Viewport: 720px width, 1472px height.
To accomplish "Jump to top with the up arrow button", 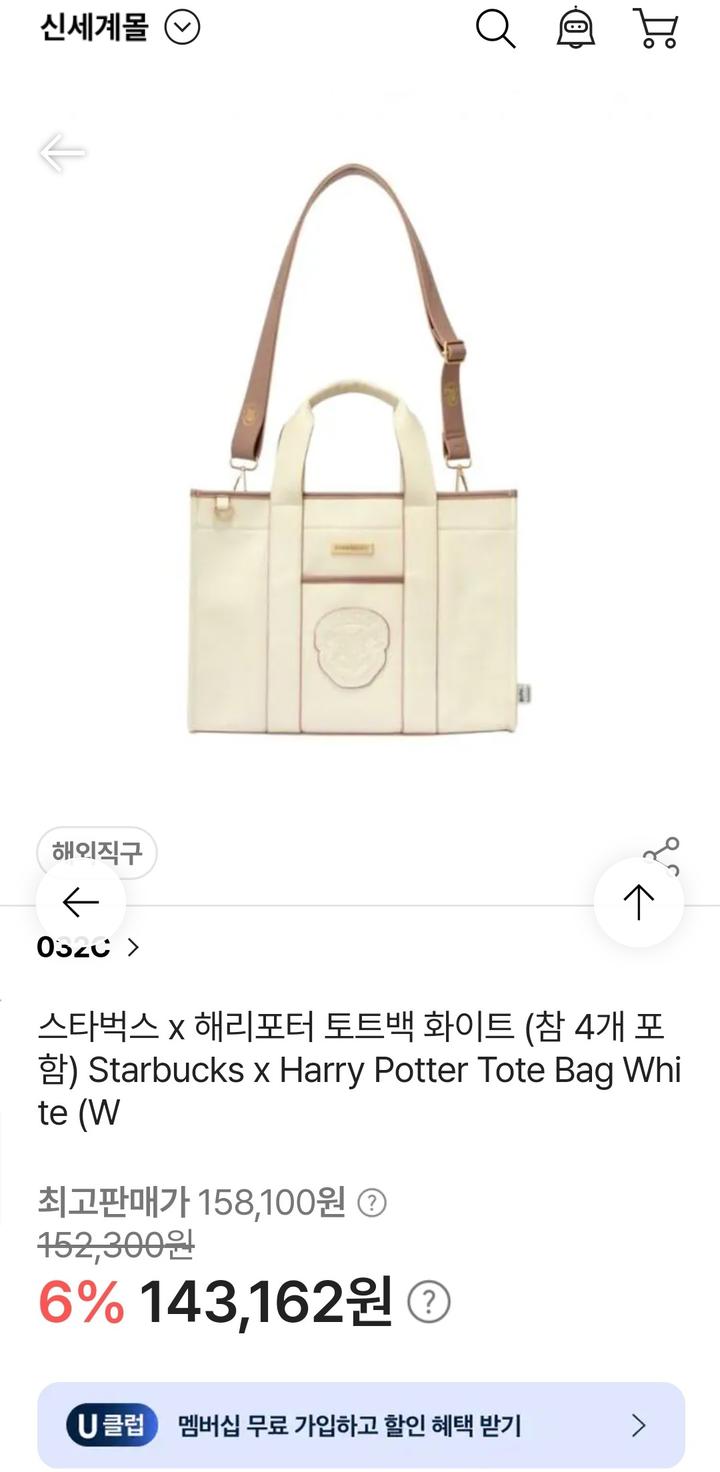I will tap(638, 902).
